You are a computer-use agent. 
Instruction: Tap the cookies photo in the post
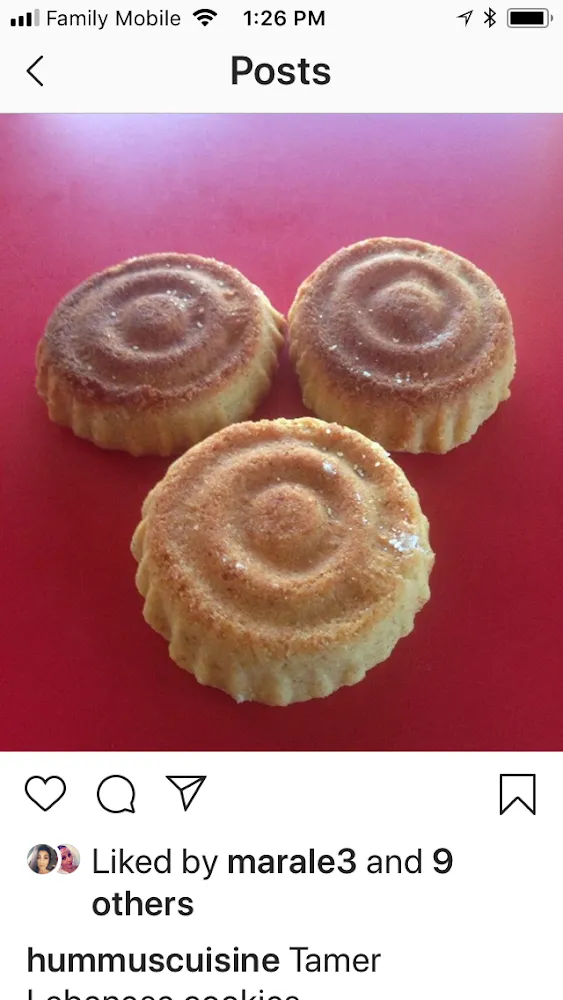281,432
